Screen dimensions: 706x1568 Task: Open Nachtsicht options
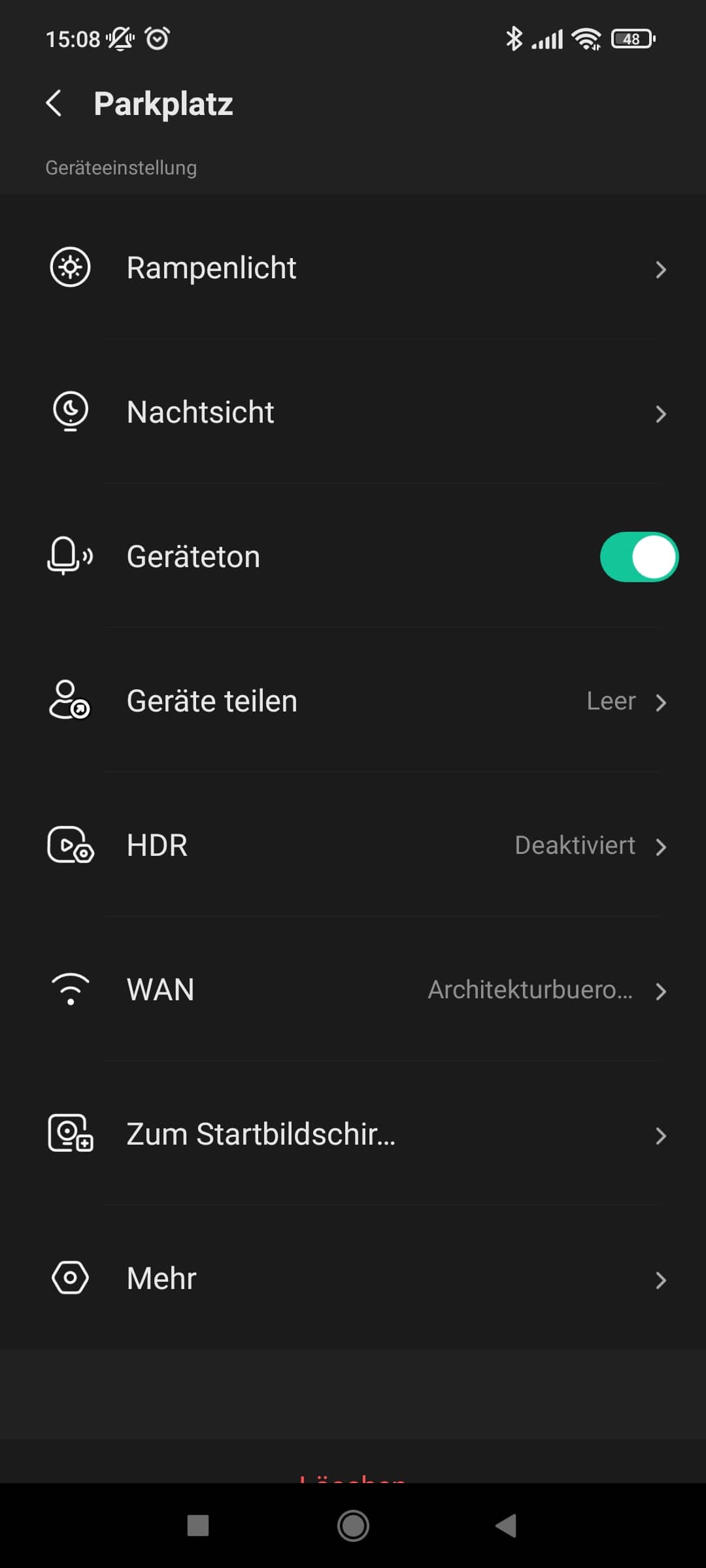click(353, 412)
